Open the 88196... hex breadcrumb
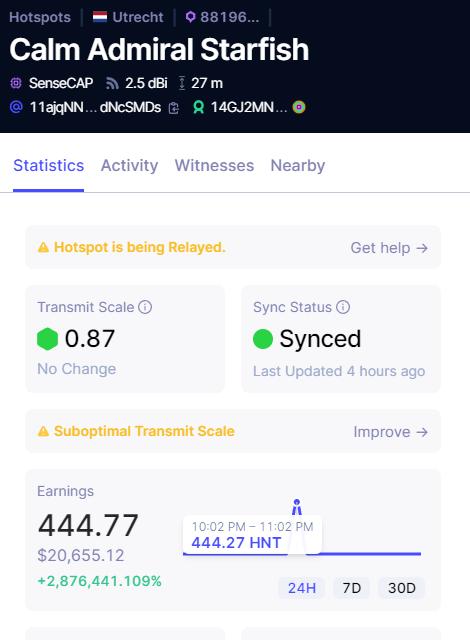This screenshot has width=470, height=640. coord(222,17)
